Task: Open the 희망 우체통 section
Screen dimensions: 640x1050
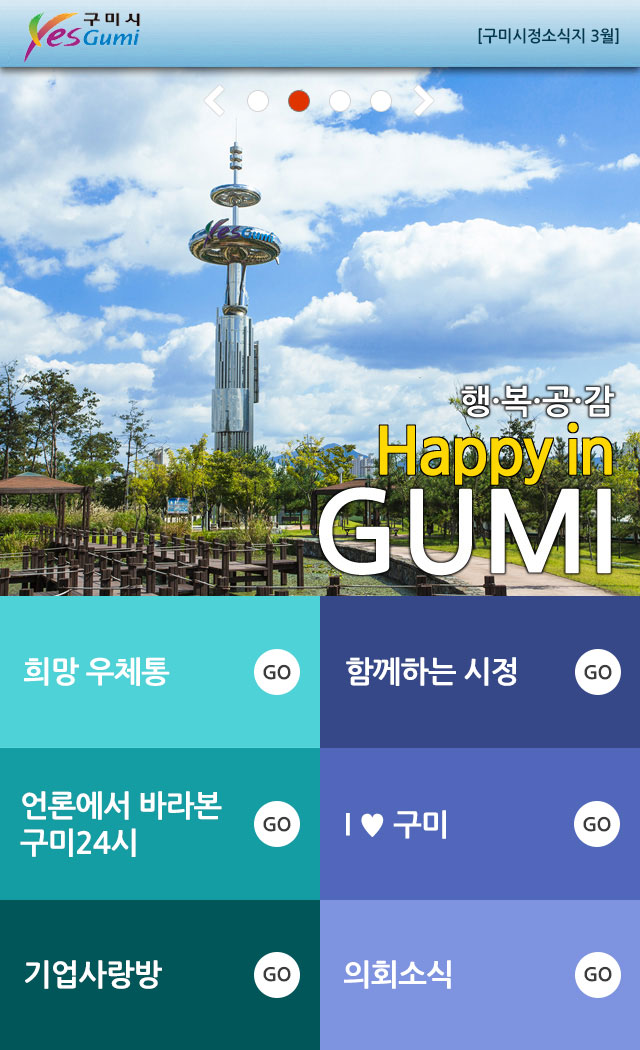Action: tap(277, 672)
